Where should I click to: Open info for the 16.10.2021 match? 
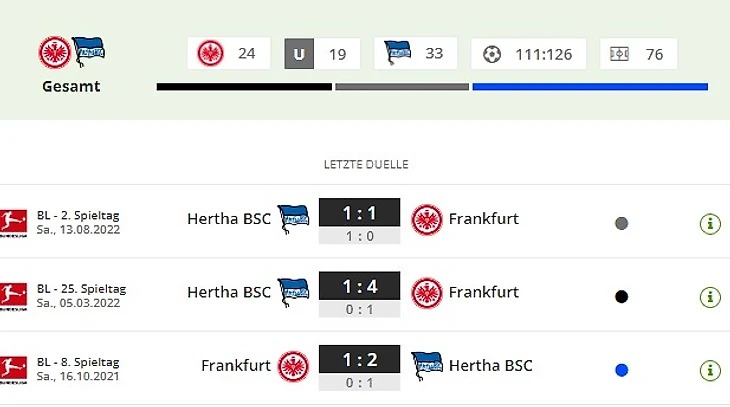point(710,370)
